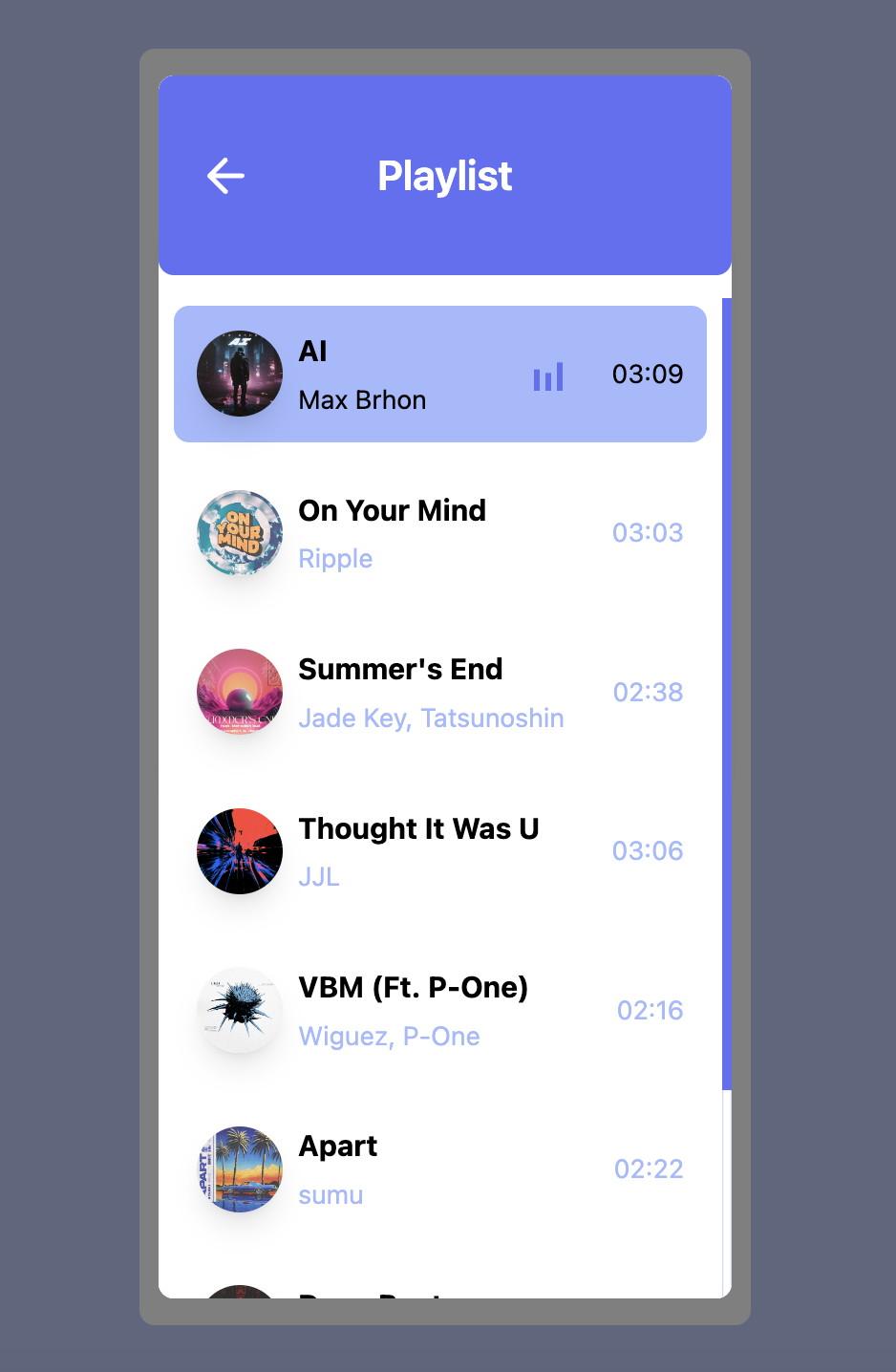
Task: Start the song Thought It Was U
Action: click(439, 851)
